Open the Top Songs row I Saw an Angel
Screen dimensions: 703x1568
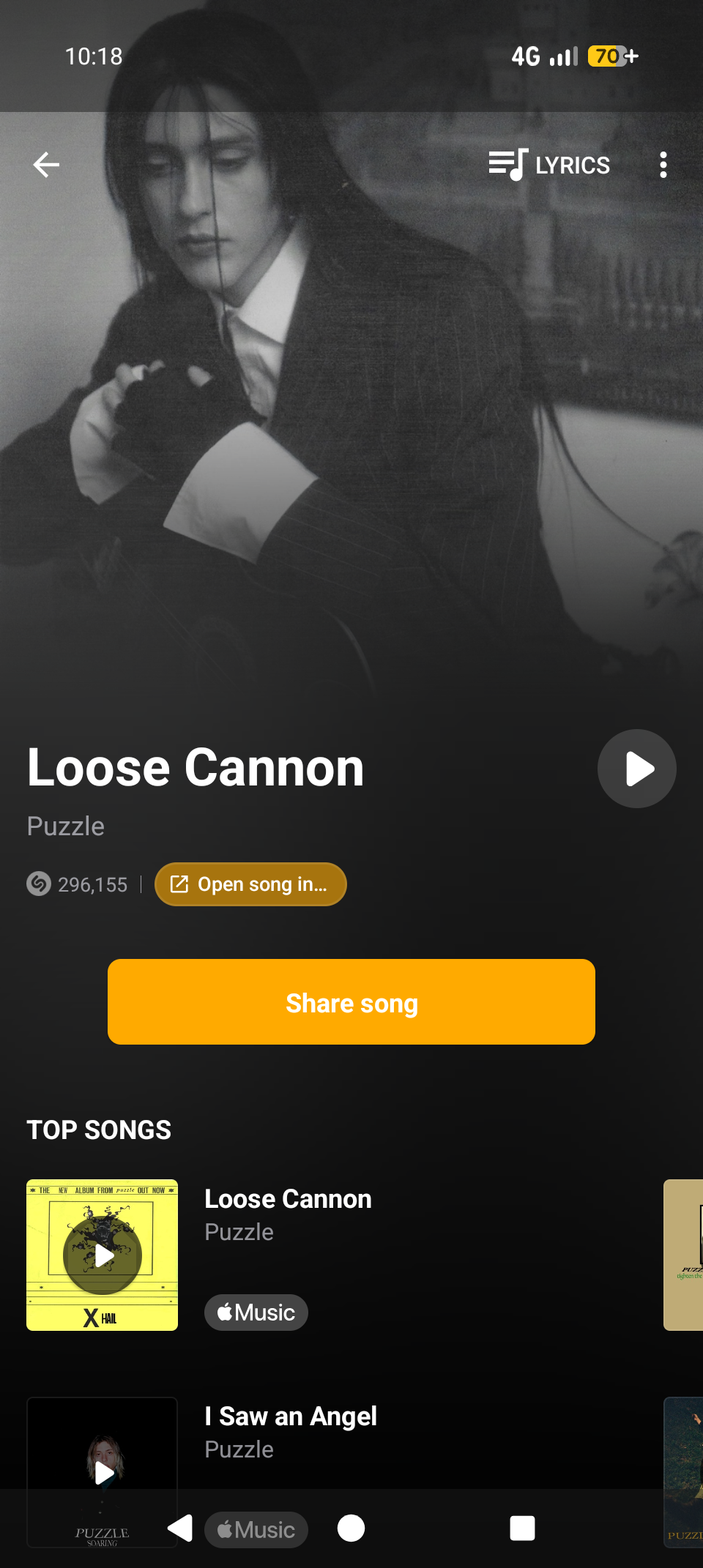click(366, 1431)
